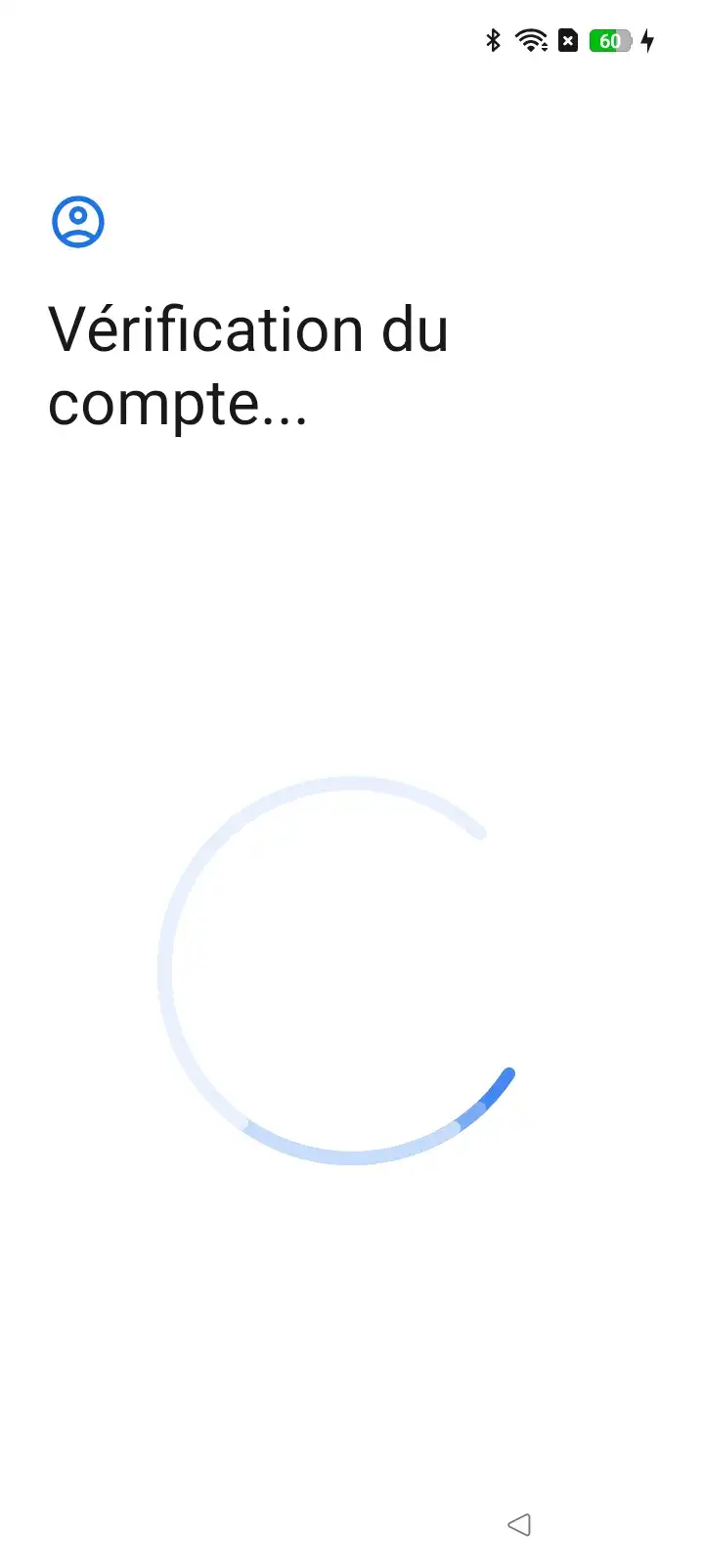Tap the system back navigation arrow
Image resolution: width=704 pixels, height=1568 pixels.
[x=519, y=1523]
